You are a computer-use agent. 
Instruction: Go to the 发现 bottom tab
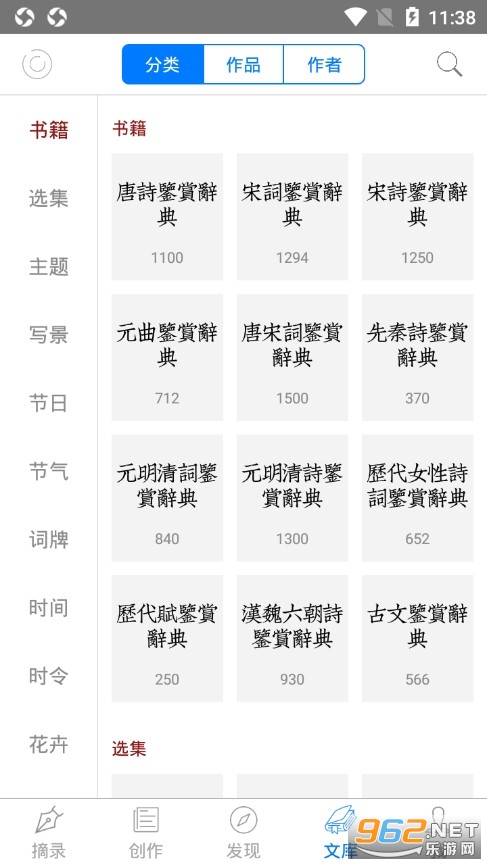[x=243, y=832]
